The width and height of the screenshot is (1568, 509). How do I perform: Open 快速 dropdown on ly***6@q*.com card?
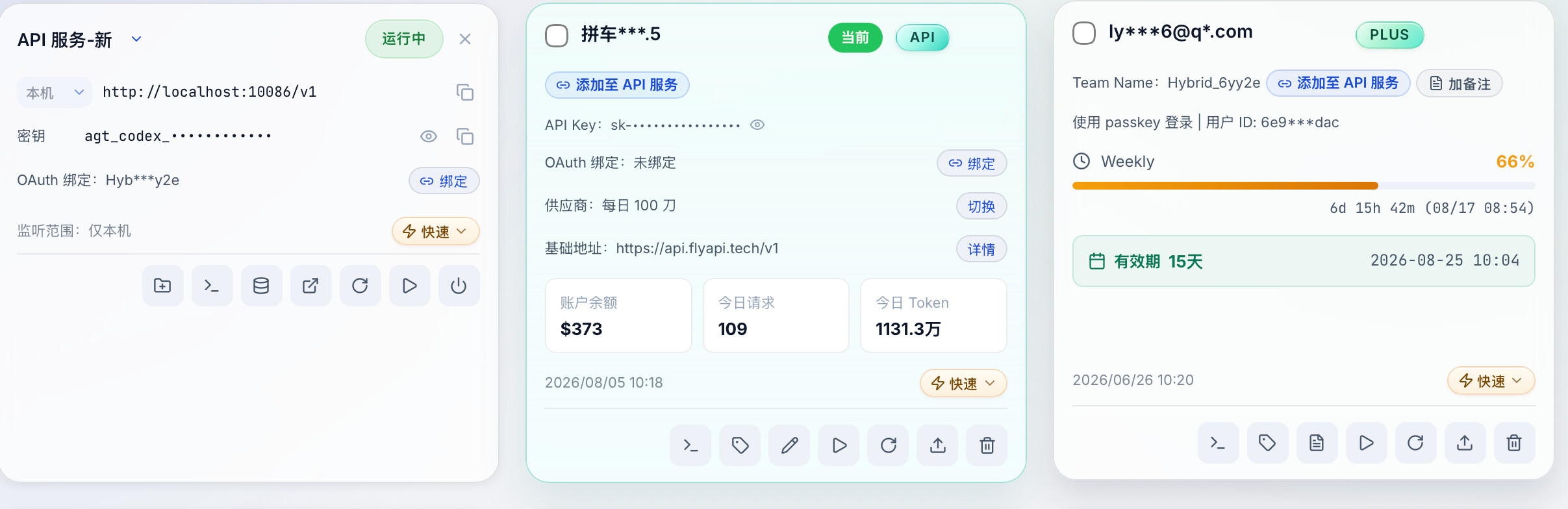(x=1491, y=380)
